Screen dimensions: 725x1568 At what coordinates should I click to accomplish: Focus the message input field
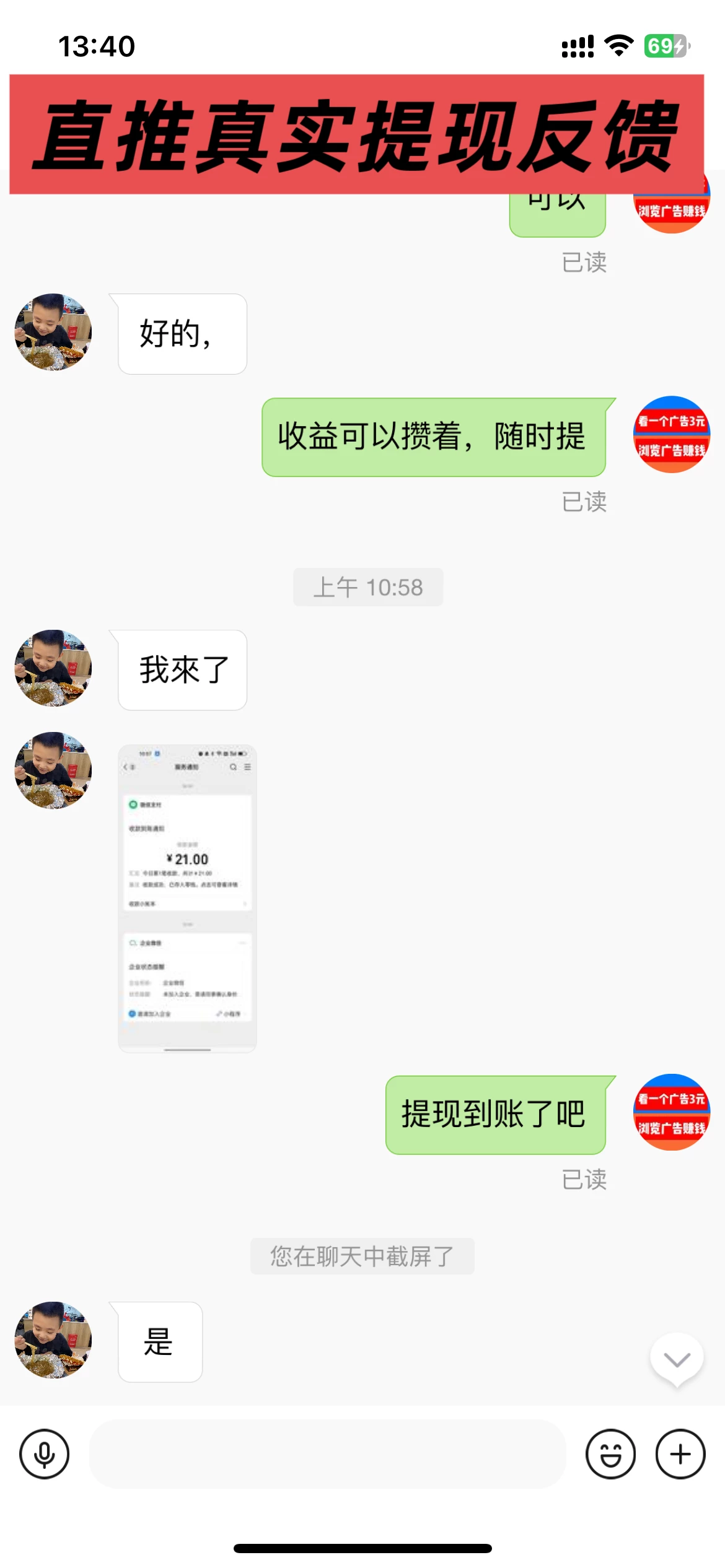[327, 1453]
